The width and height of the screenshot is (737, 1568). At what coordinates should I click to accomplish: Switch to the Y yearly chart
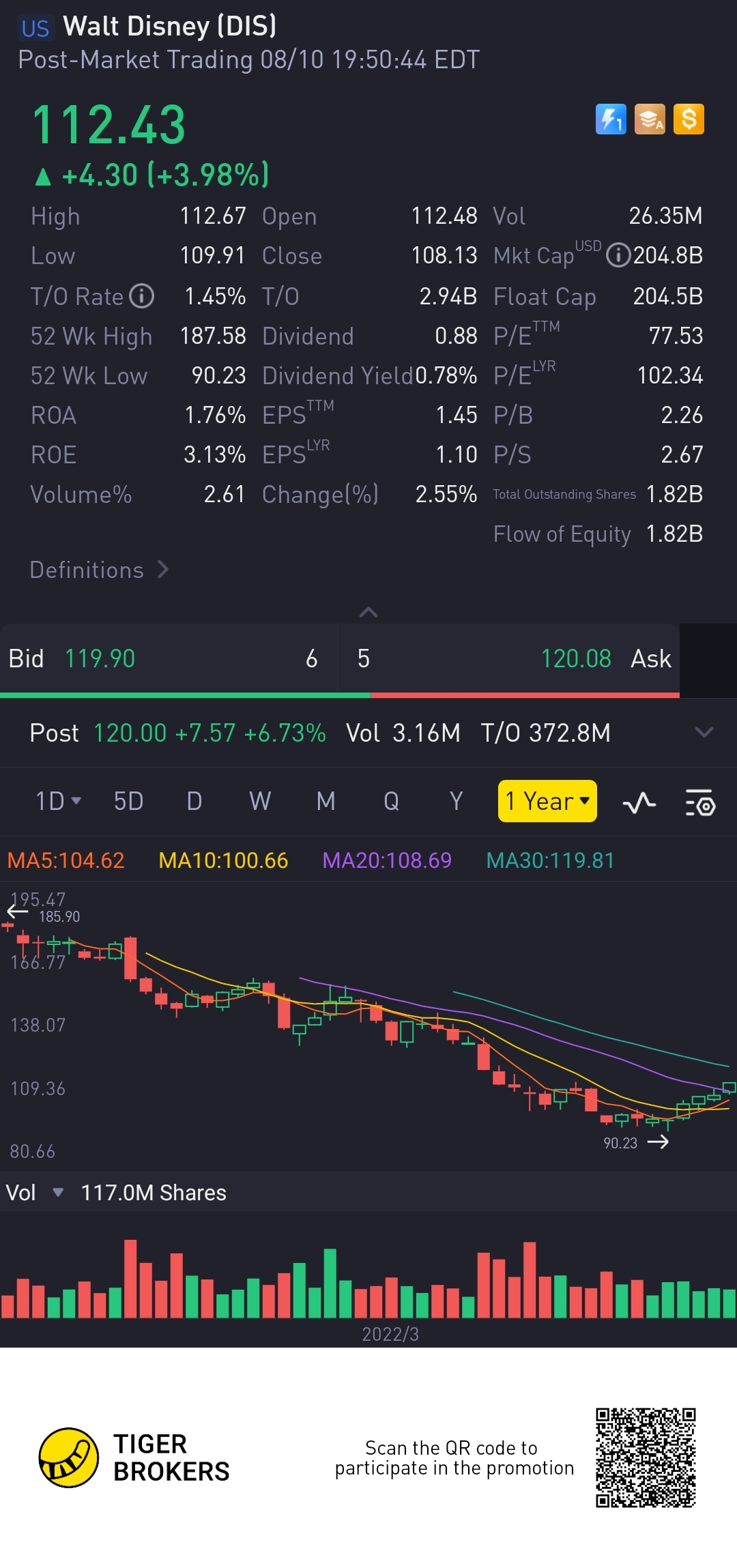coord(456,801)
